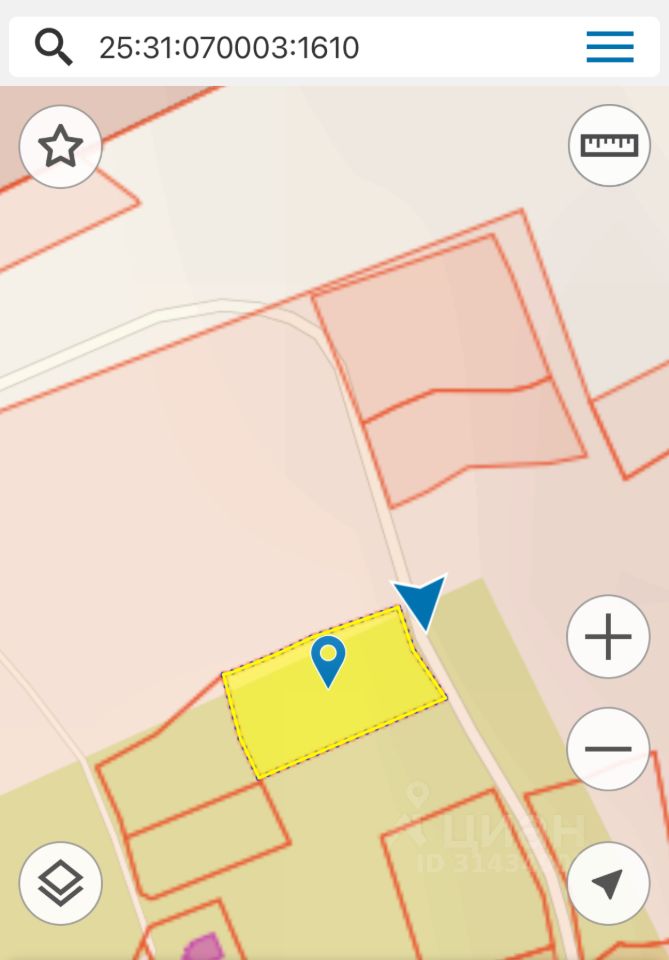The image size is (669, 960).
Task: Select the blue pin on the yellow parcel
Action: [328, 660]
